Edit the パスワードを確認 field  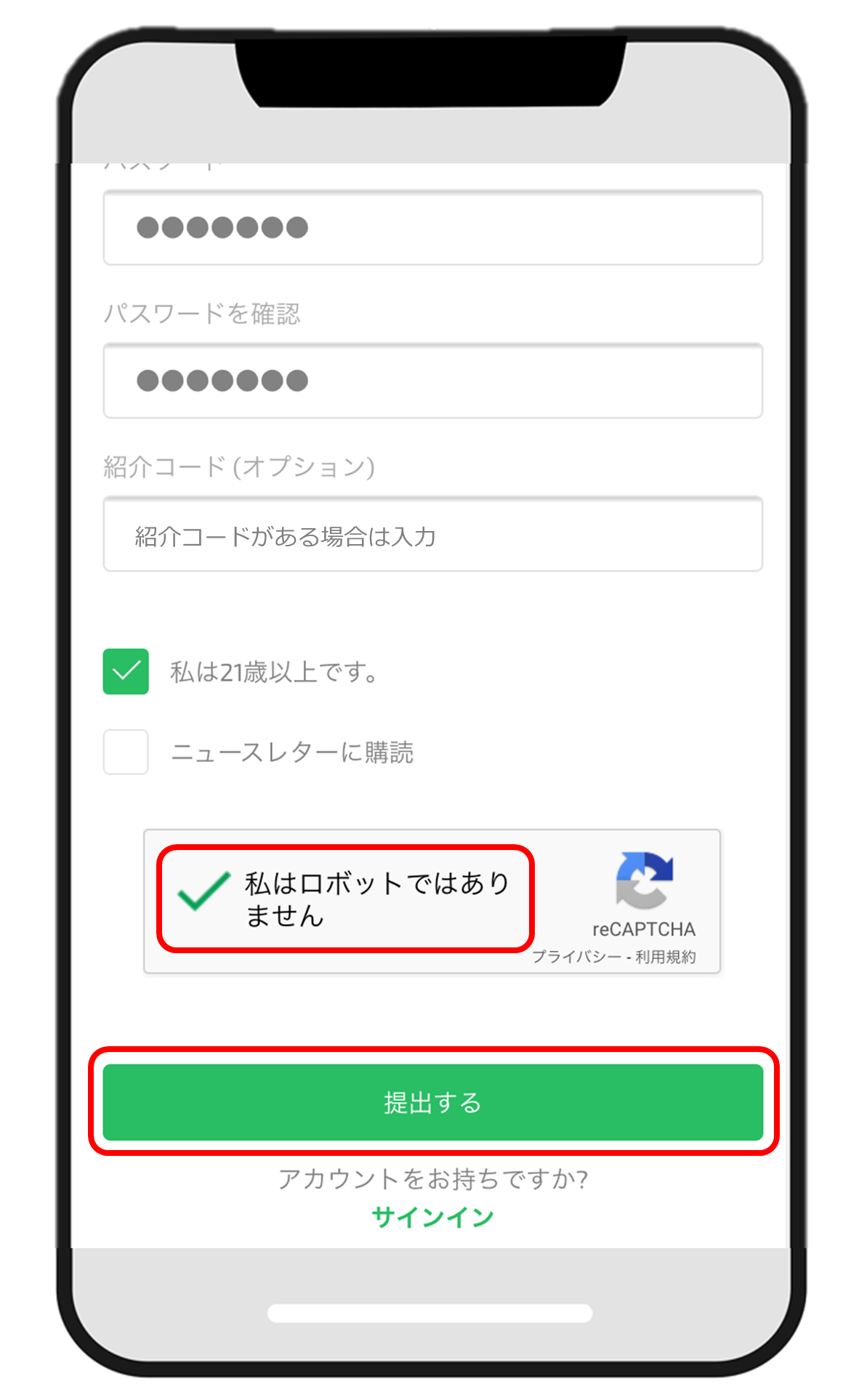[432, 381]
